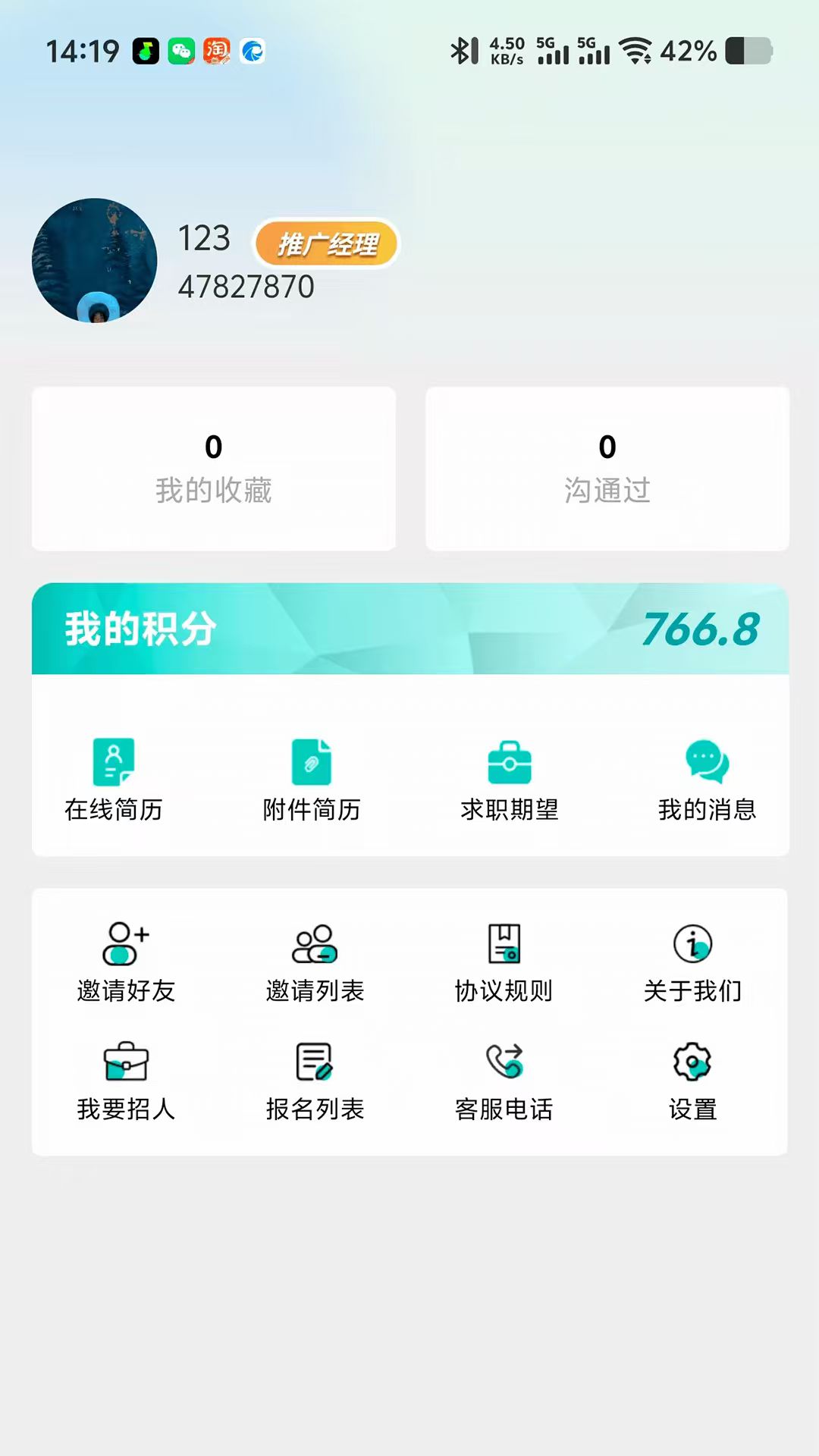Tap the 766.8 points value
This screenshot has width=819, height=1456.
(698, 629)
